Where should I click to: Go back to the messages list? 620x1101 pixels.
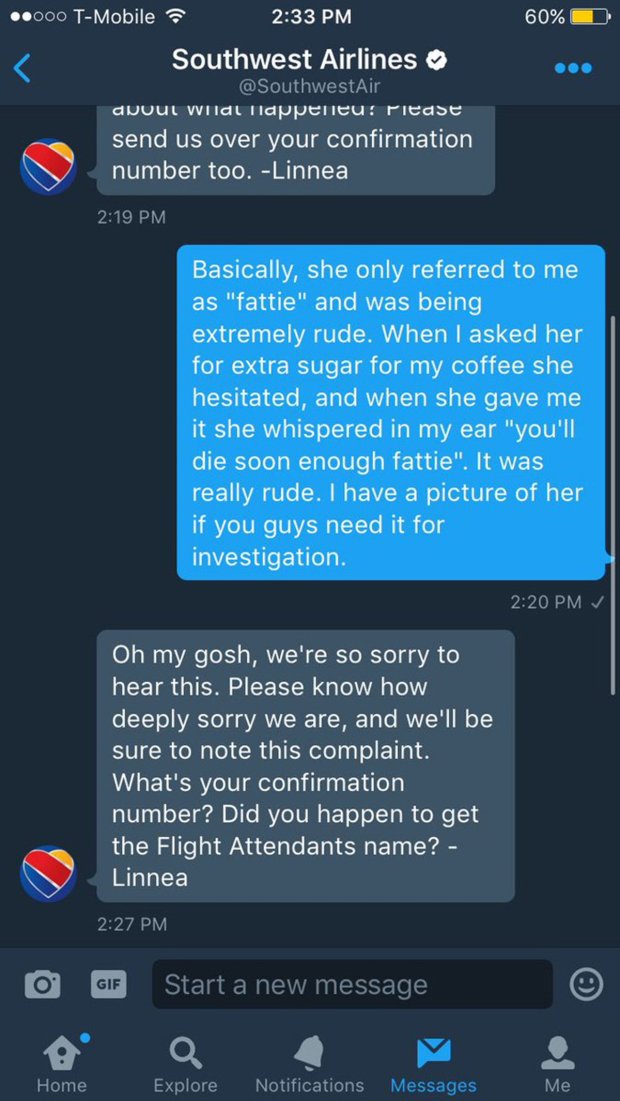point(22,69)
